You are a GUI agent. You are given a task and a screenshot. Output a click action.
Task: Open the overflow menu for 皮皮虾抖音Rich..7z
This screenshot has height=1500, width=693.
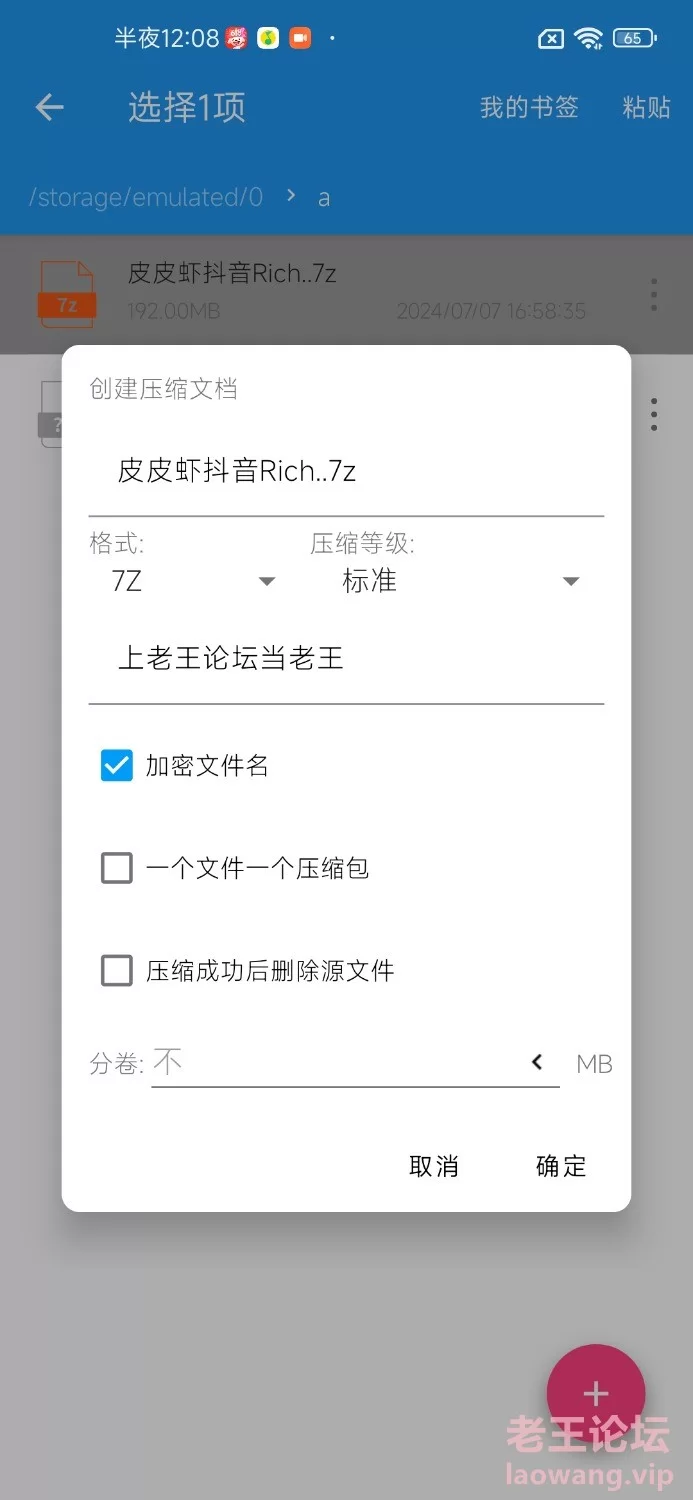pyautogui.click(x=653, y=295)
